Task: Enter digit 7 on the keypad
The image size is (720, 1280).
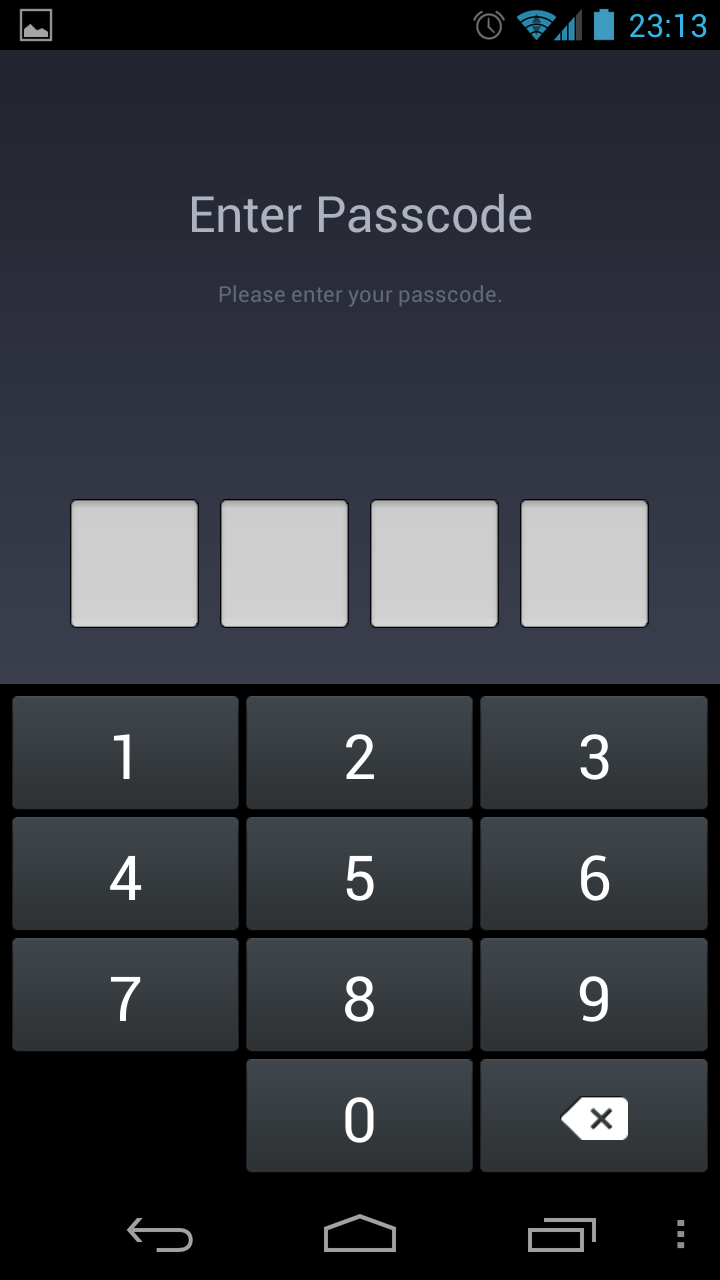Action: tap(125, 994)
